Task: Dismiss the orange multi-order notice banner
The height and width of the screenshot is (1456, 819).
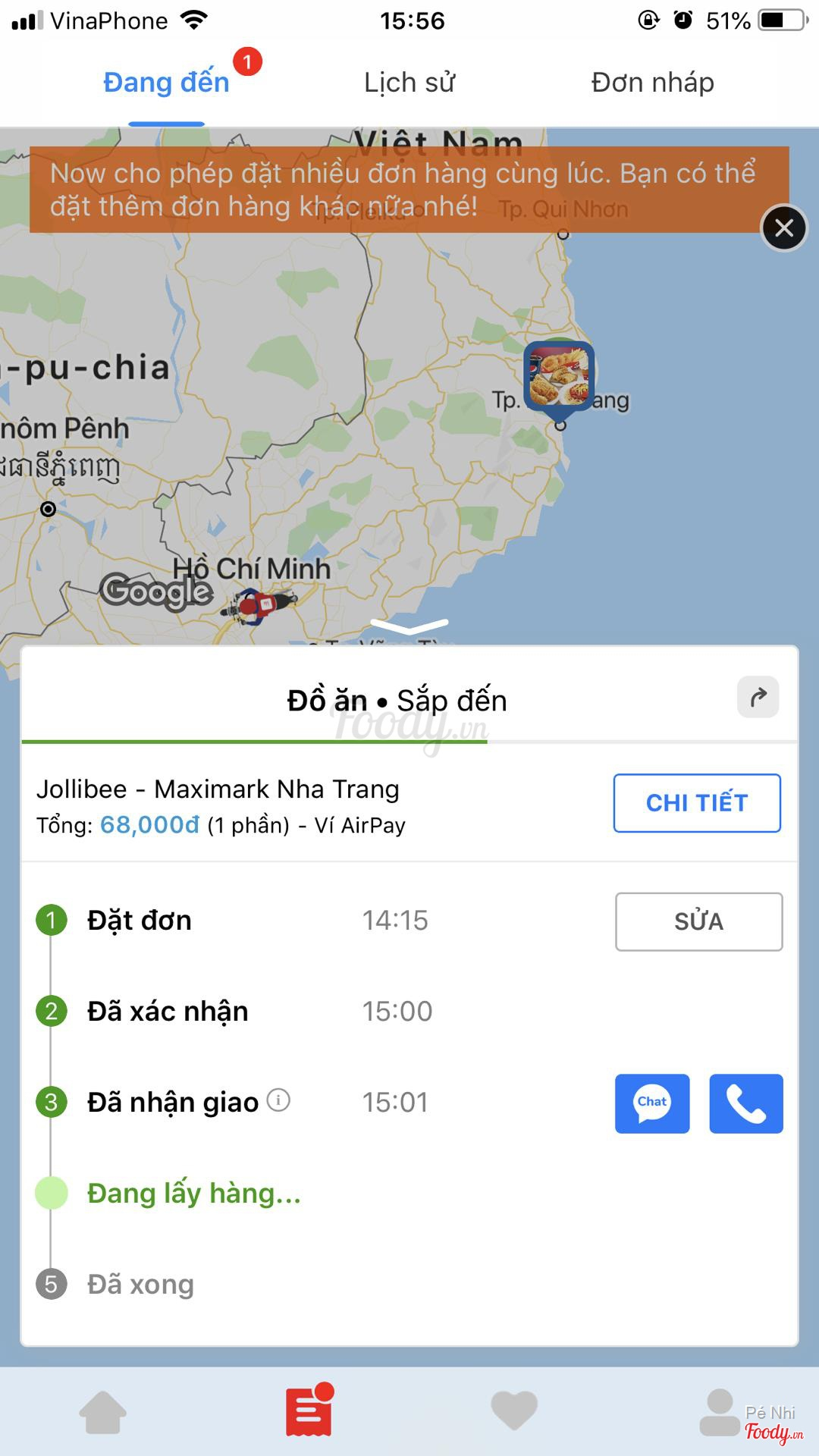Action: pos(784,227)
